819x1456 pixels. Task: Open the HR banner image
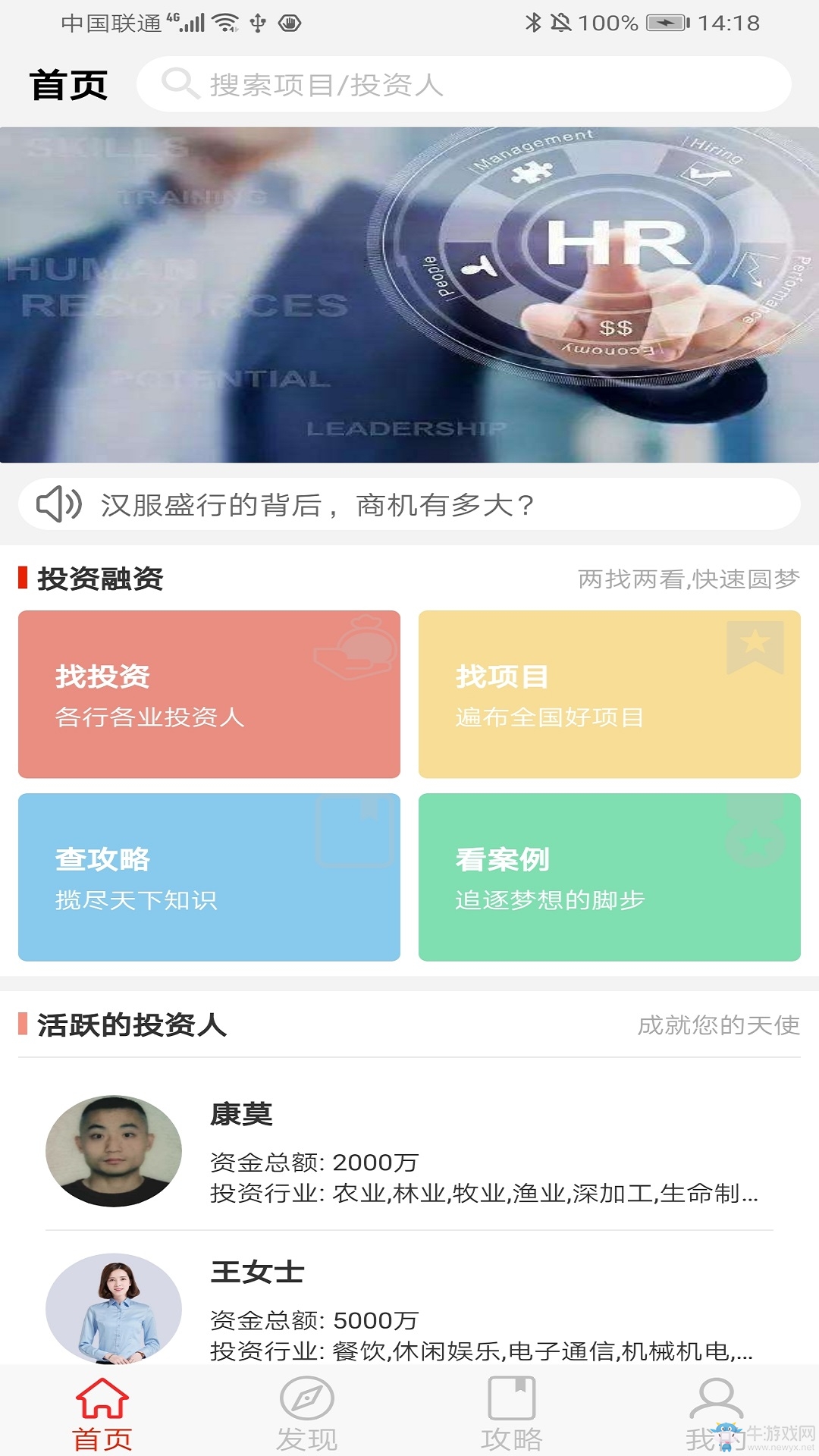point(409,294)
